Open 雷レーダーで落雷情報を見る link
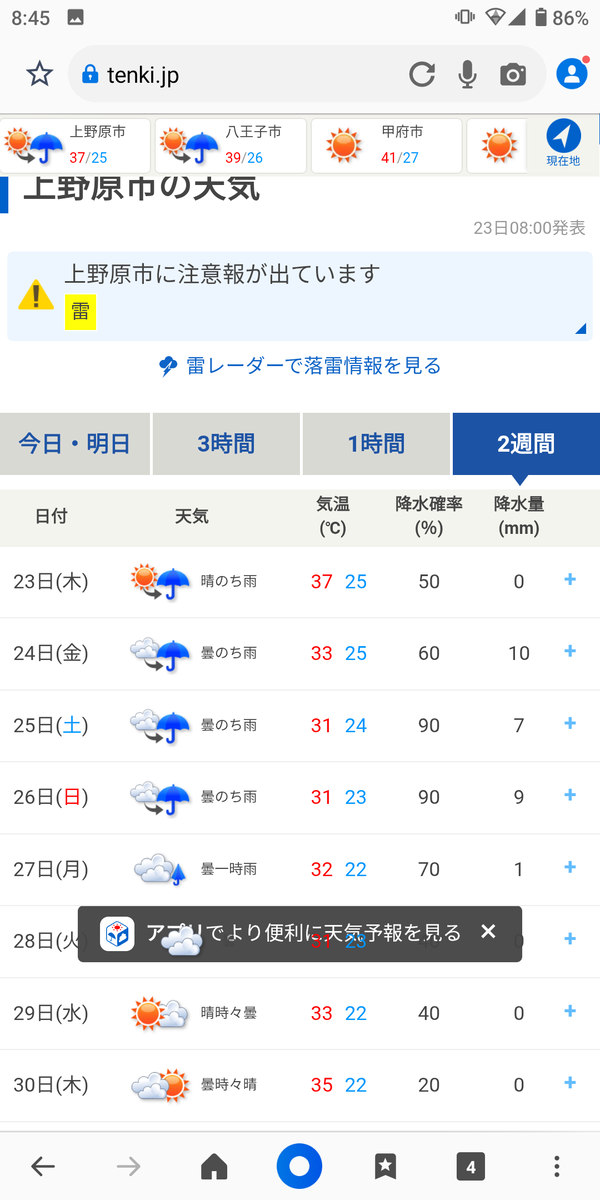Image resolution: width=600 pixels, height=1200 pixels. tap(300, 366)
